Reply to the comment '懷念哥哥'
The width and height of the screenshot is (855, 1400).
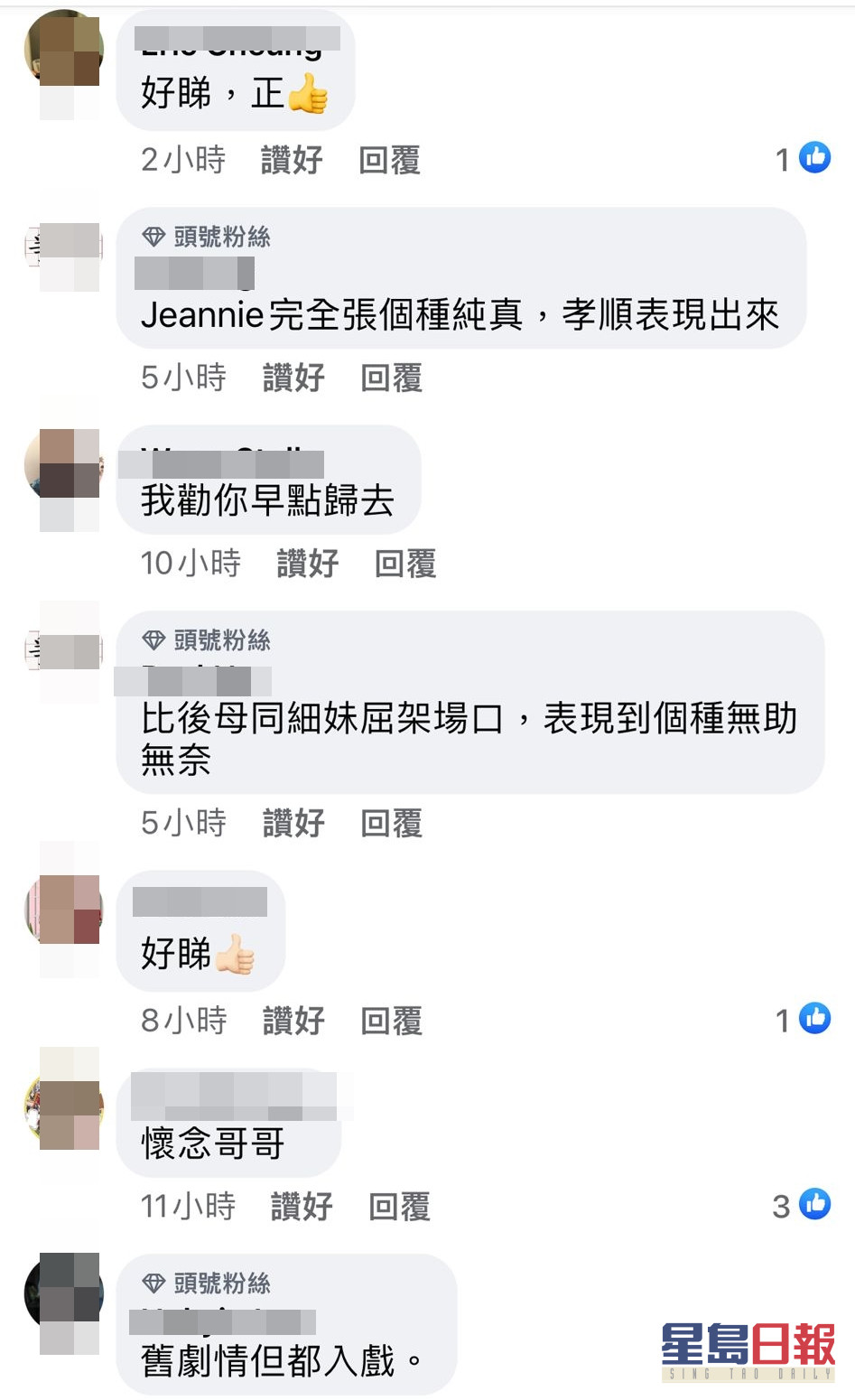click(399, 1206)
